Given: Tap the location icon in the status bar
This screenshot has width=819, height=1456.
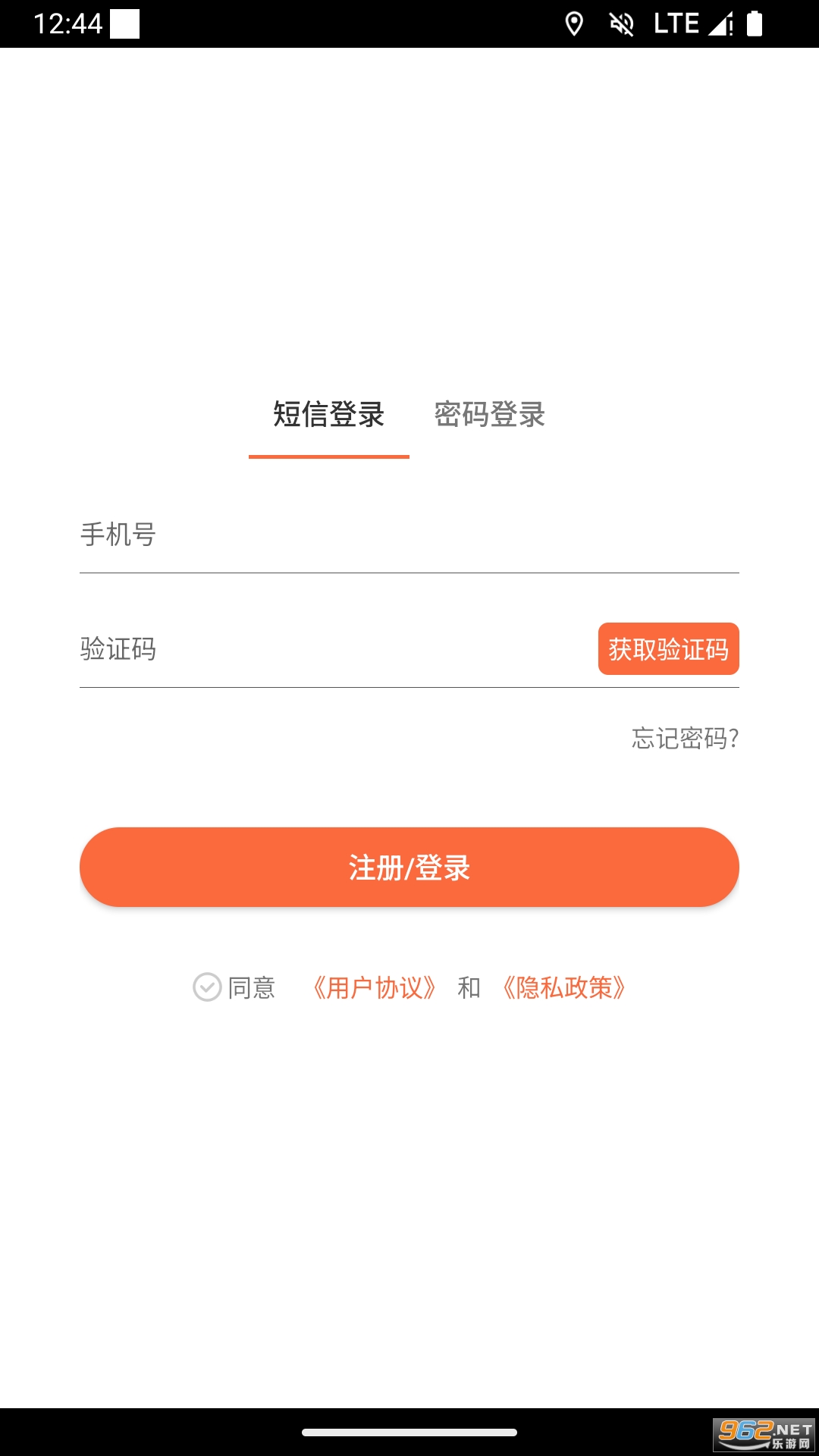Looking at the screenshot, I should [574, 23].
